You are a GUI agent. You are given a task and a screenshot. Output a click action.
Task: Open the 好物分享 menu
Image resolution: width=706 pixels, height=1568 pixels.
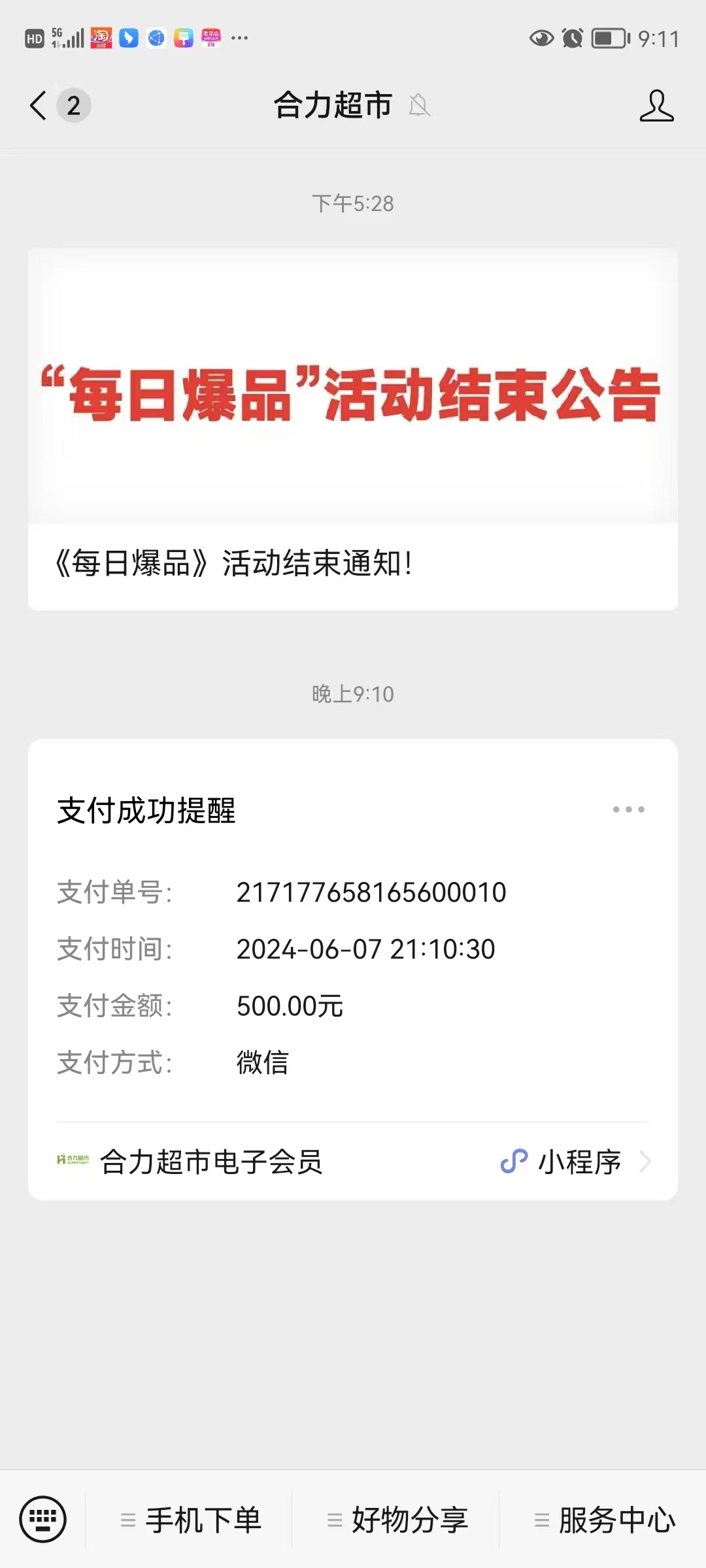pos(397,1520)
